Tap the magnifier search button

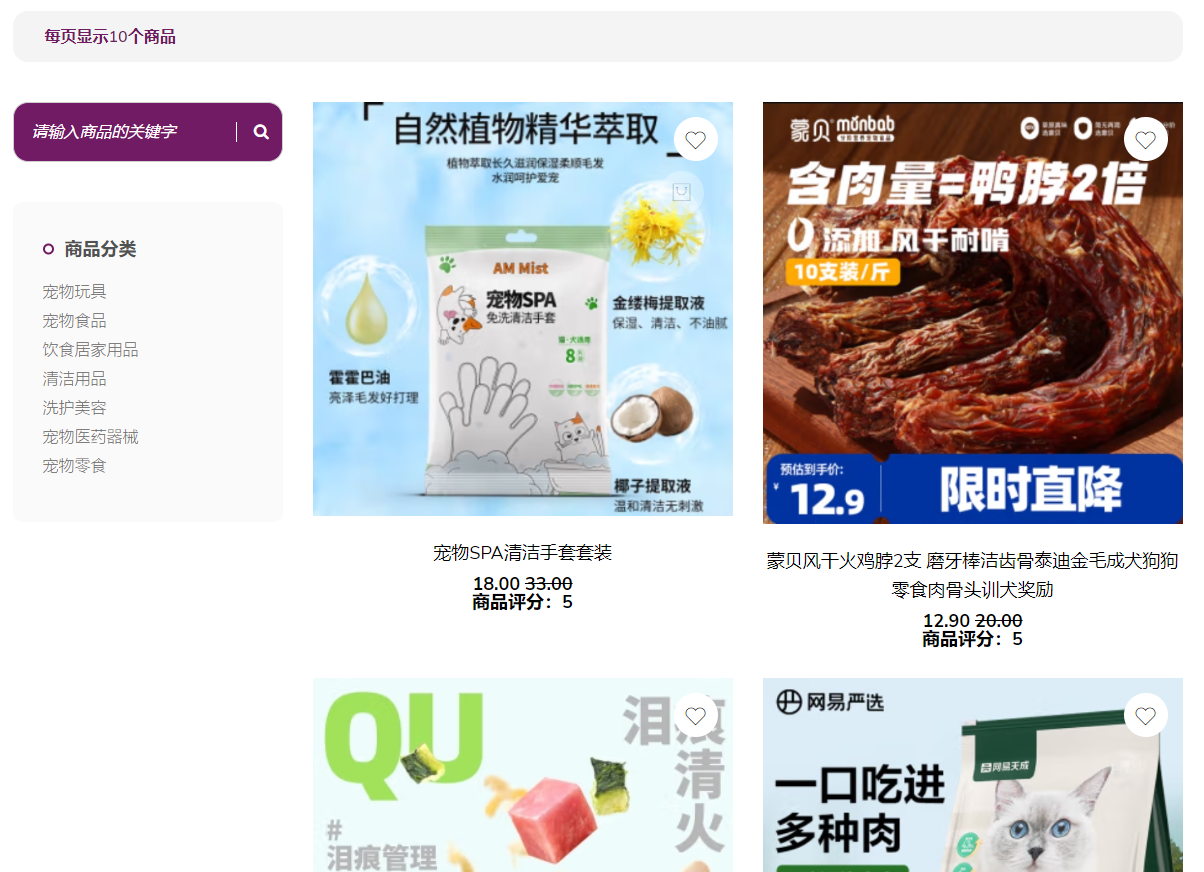point(261,131)
